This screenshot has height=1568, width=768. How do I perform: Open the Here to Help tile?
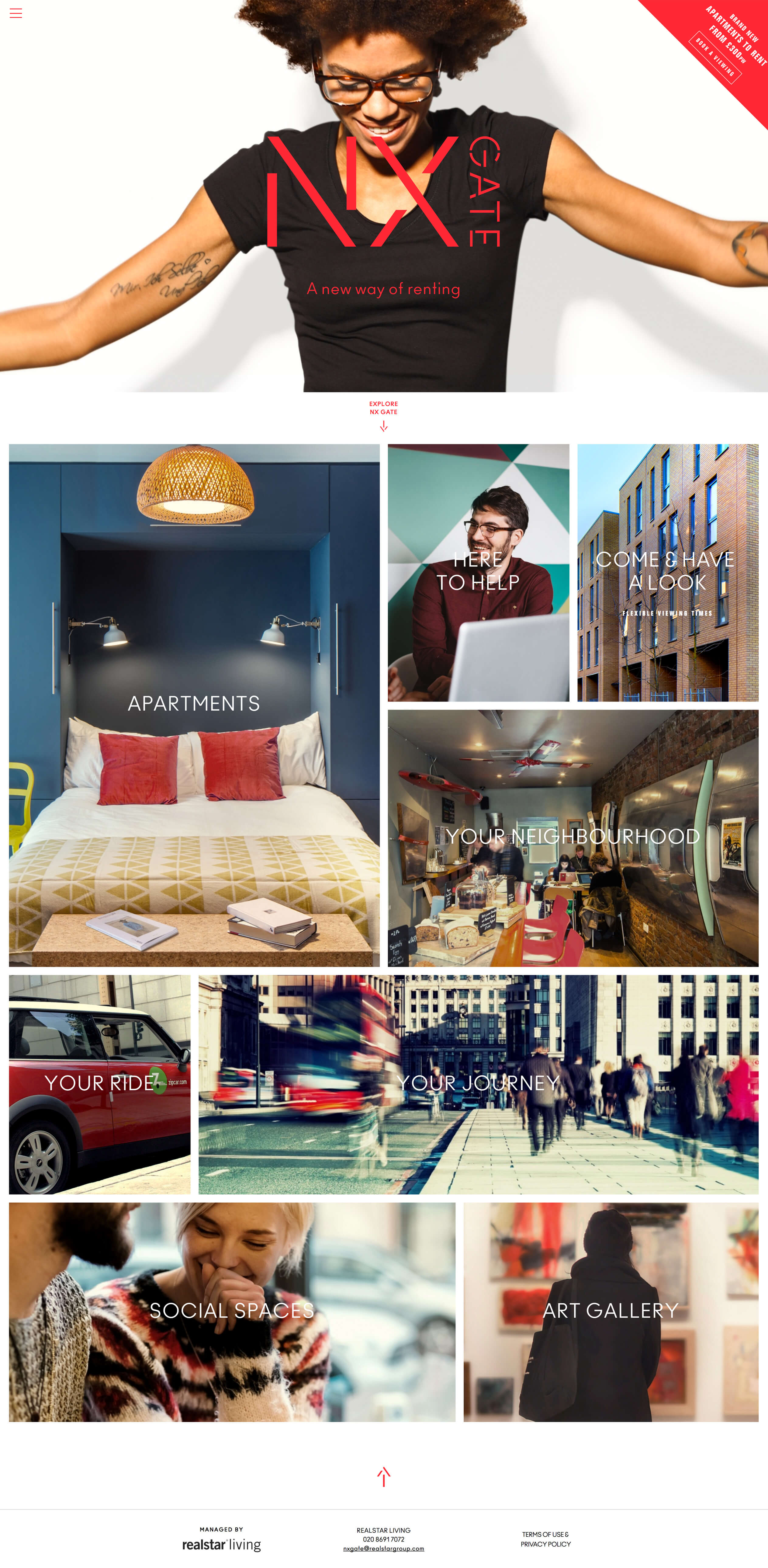[x=478, y=572]
